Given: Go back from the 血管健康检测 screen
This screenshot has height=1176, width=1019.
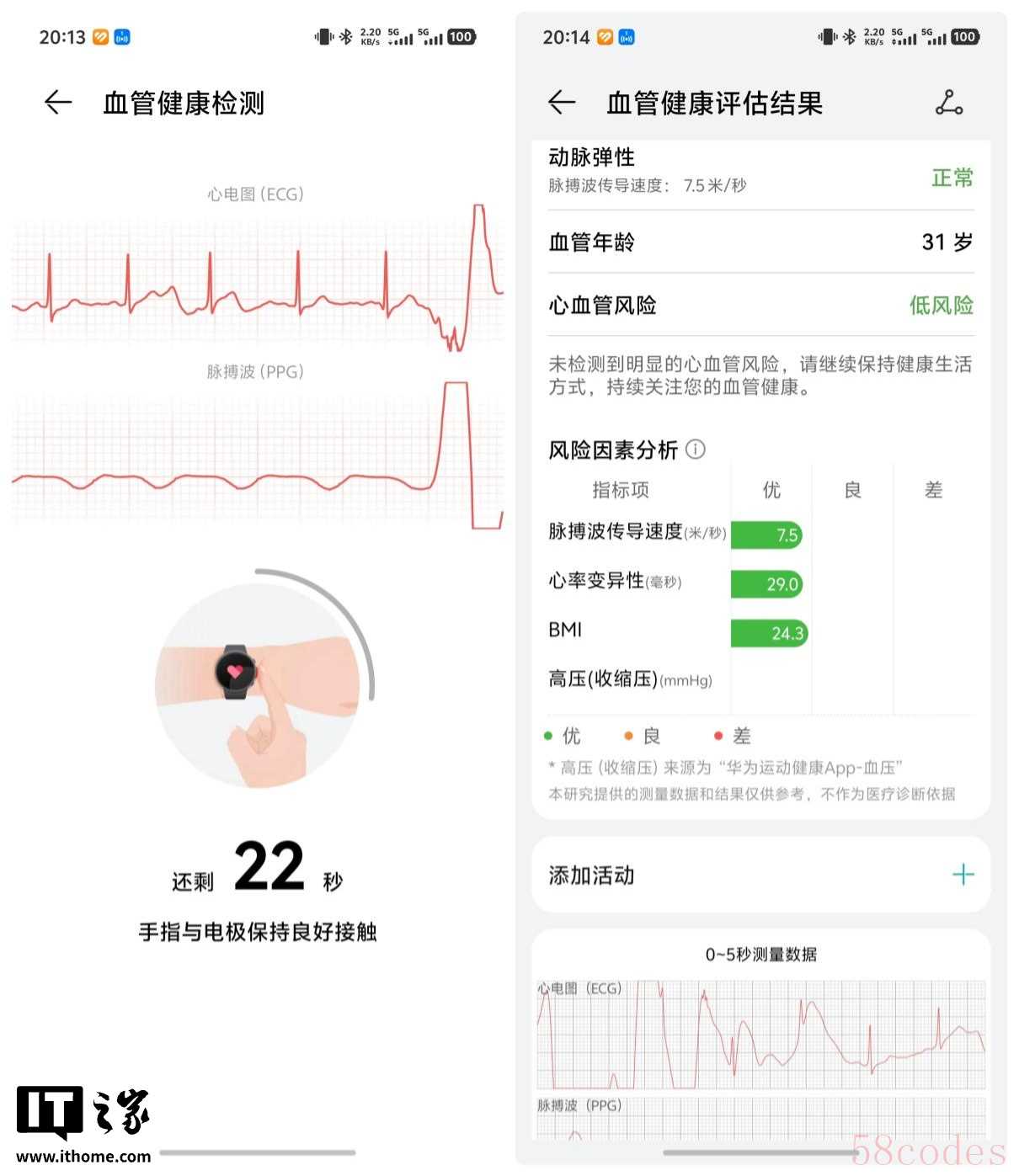Looking at the screenshot, I should click(x=58, y=103).
